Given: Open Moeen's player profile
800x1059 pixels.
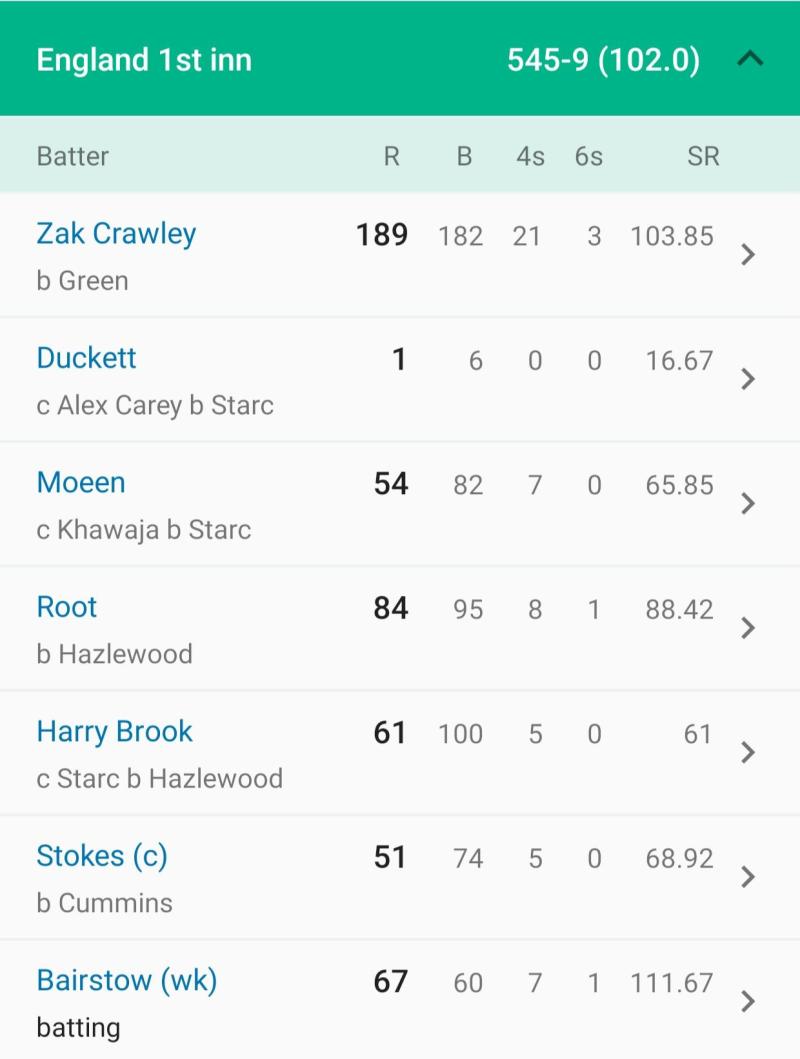Looking at the screenshot, I should pyautogui.click(x=81, y=483).
